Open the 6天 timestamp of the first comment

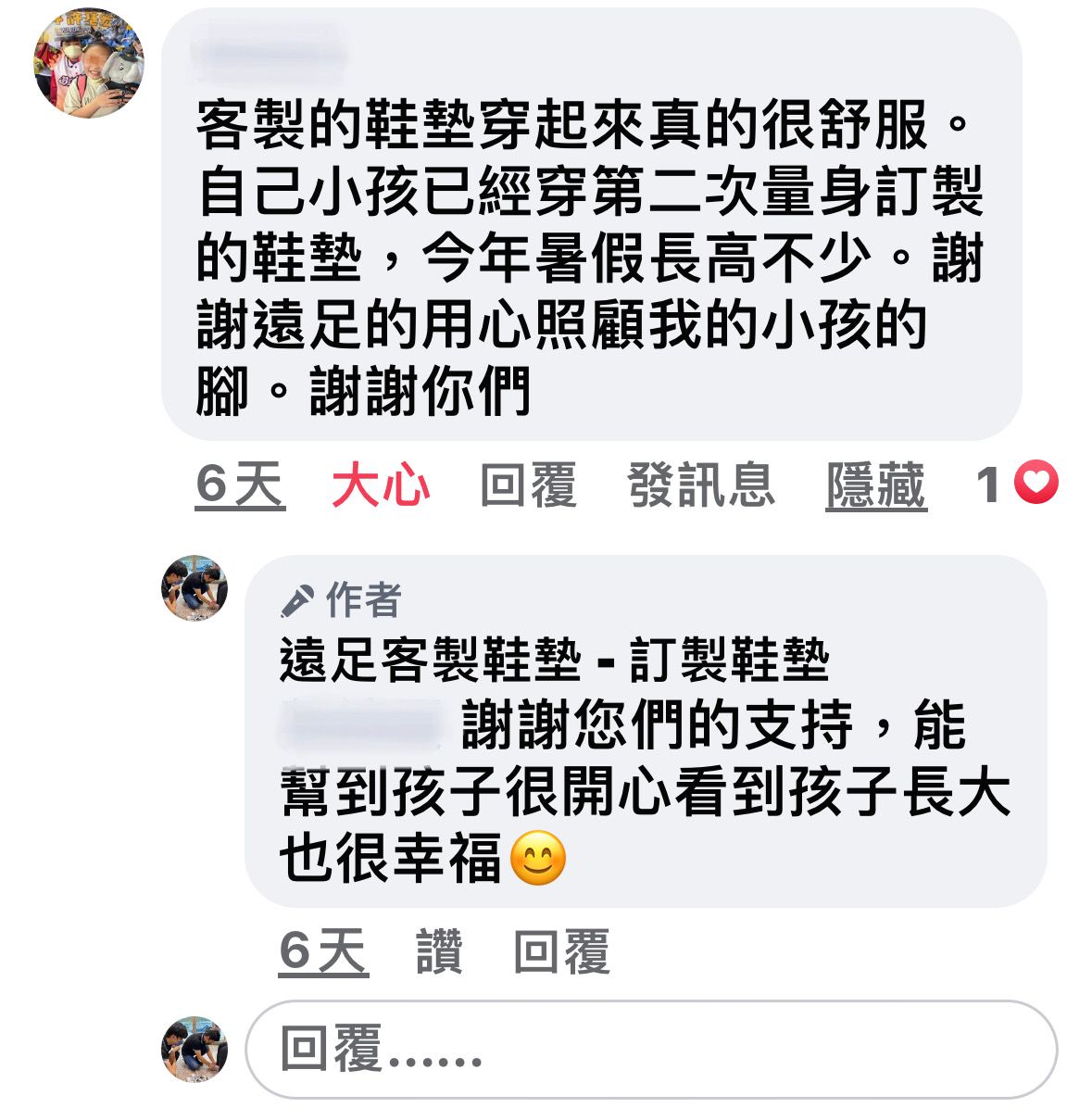[240, 485]
